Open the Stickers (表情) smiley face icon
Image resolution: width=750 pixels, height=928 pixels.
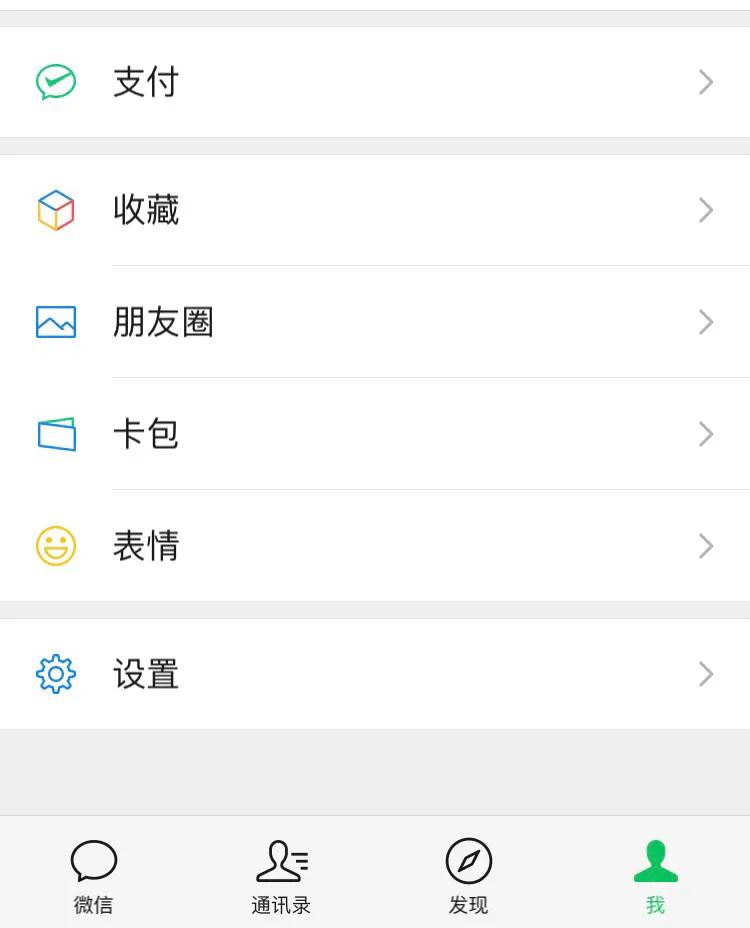click(x=56, y=546)
